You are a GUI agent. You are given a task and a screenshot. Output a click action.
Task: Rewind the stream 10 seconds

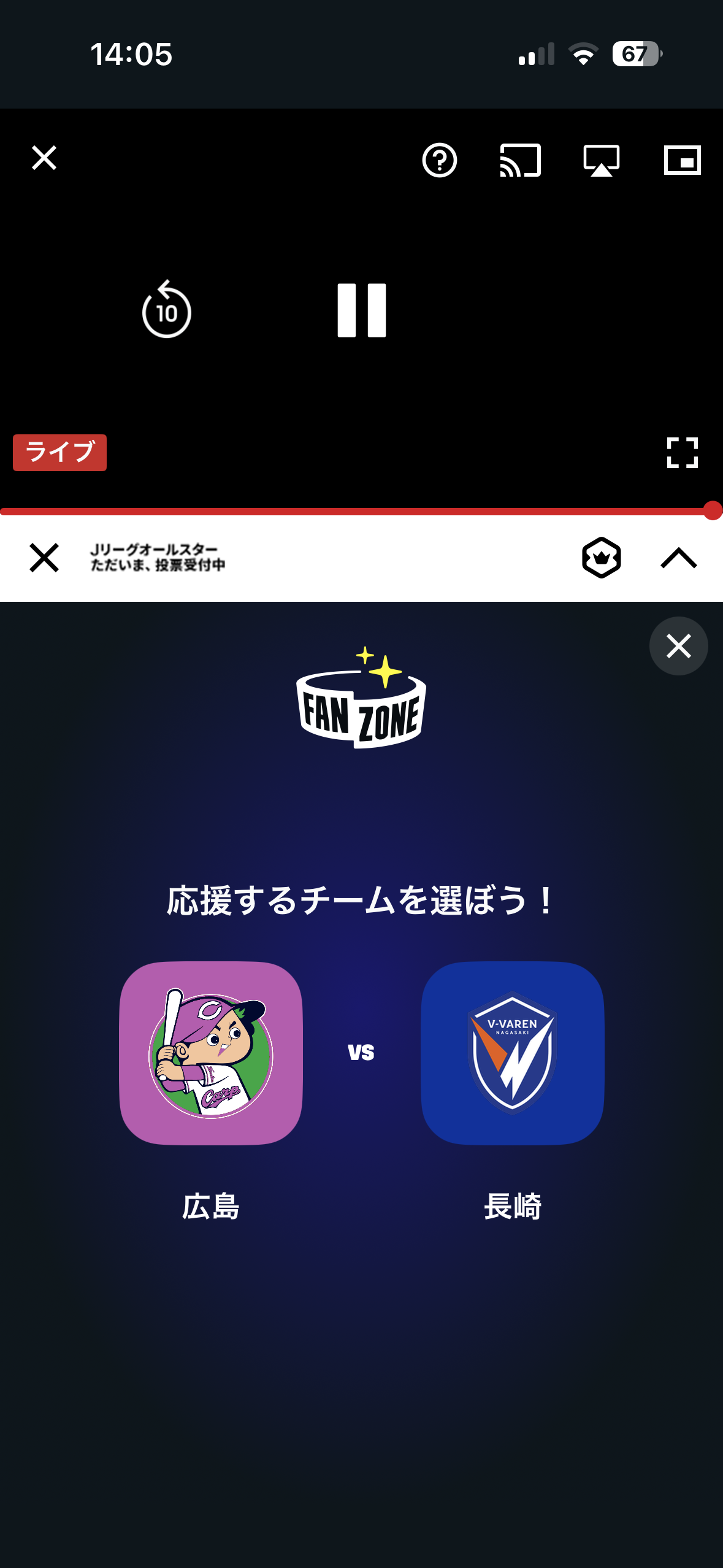166,310
